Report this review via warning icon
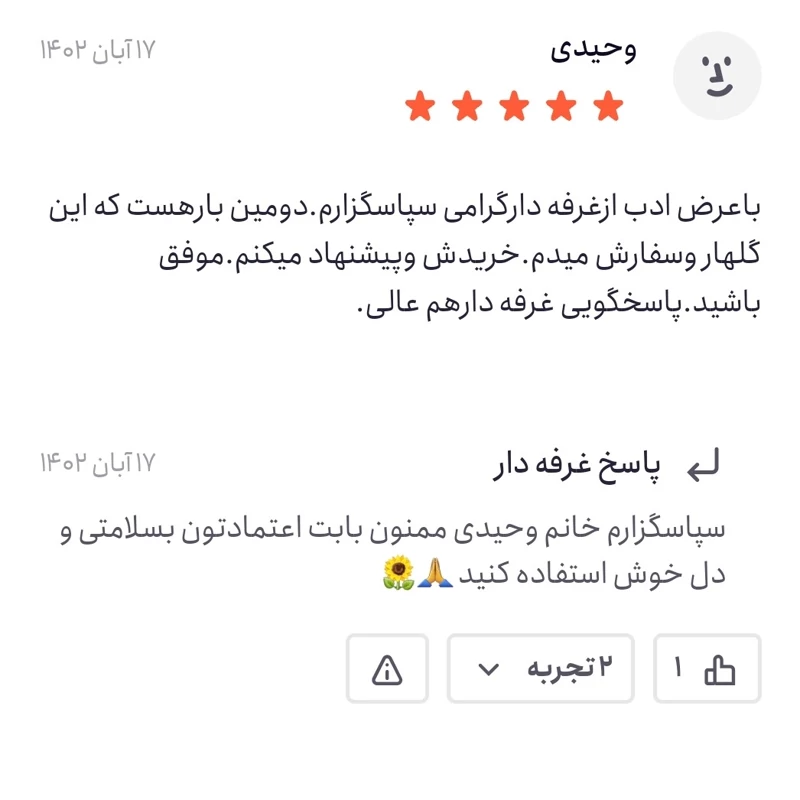The height and width of the screenshot is (800, 800). (x=387, y=669)
